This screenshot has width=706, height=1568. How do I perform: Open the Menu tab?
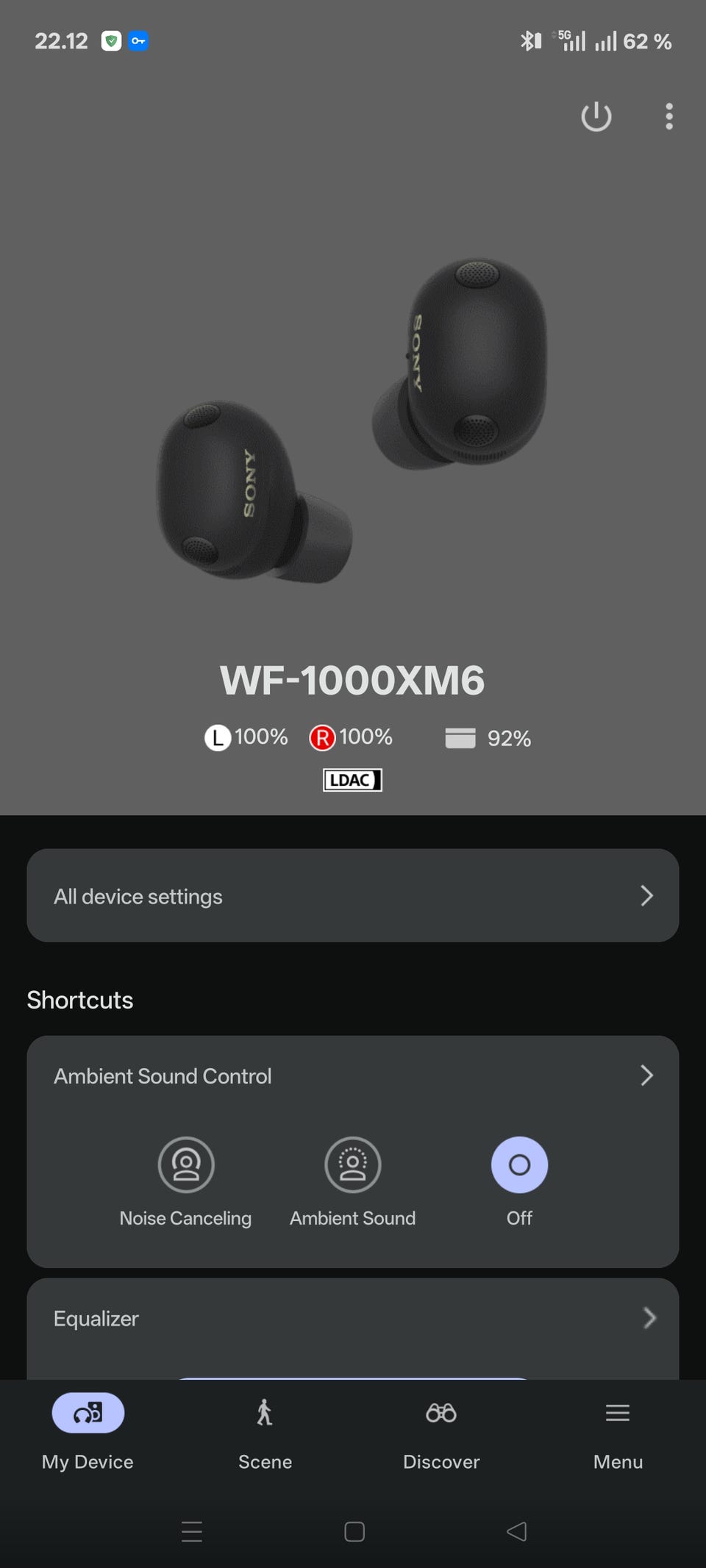click(618, 1432)
